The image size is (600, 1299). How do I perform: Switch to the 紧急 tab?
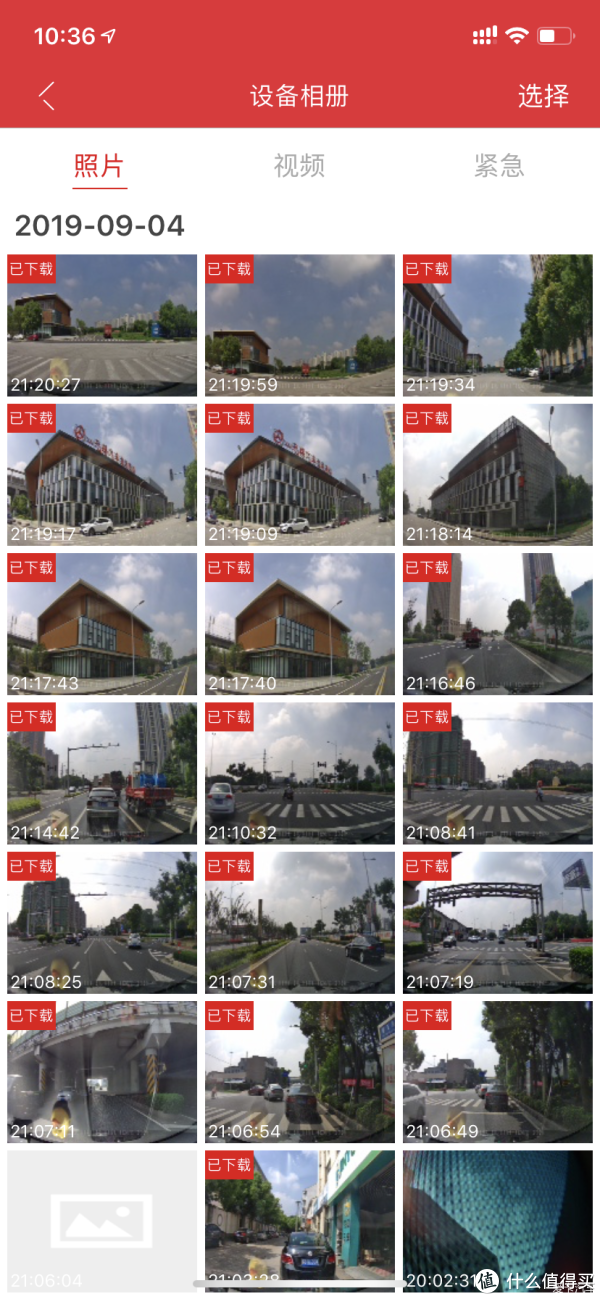pyautogui.click(x=498, y=165)
